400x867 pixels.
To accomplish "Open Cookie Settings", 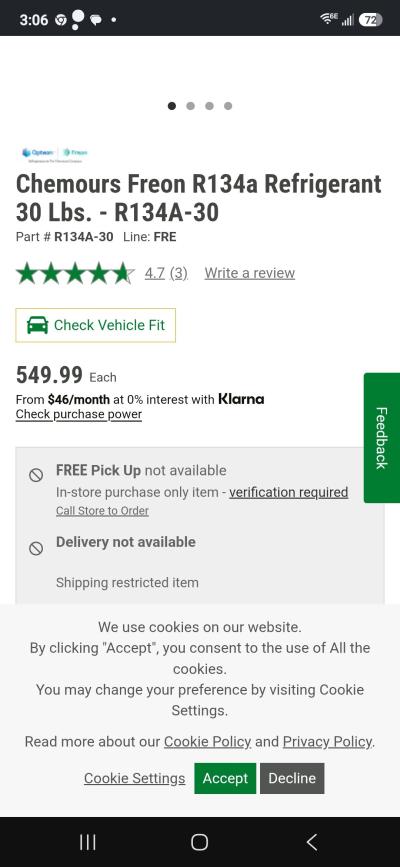I will [x=134, y=779].
